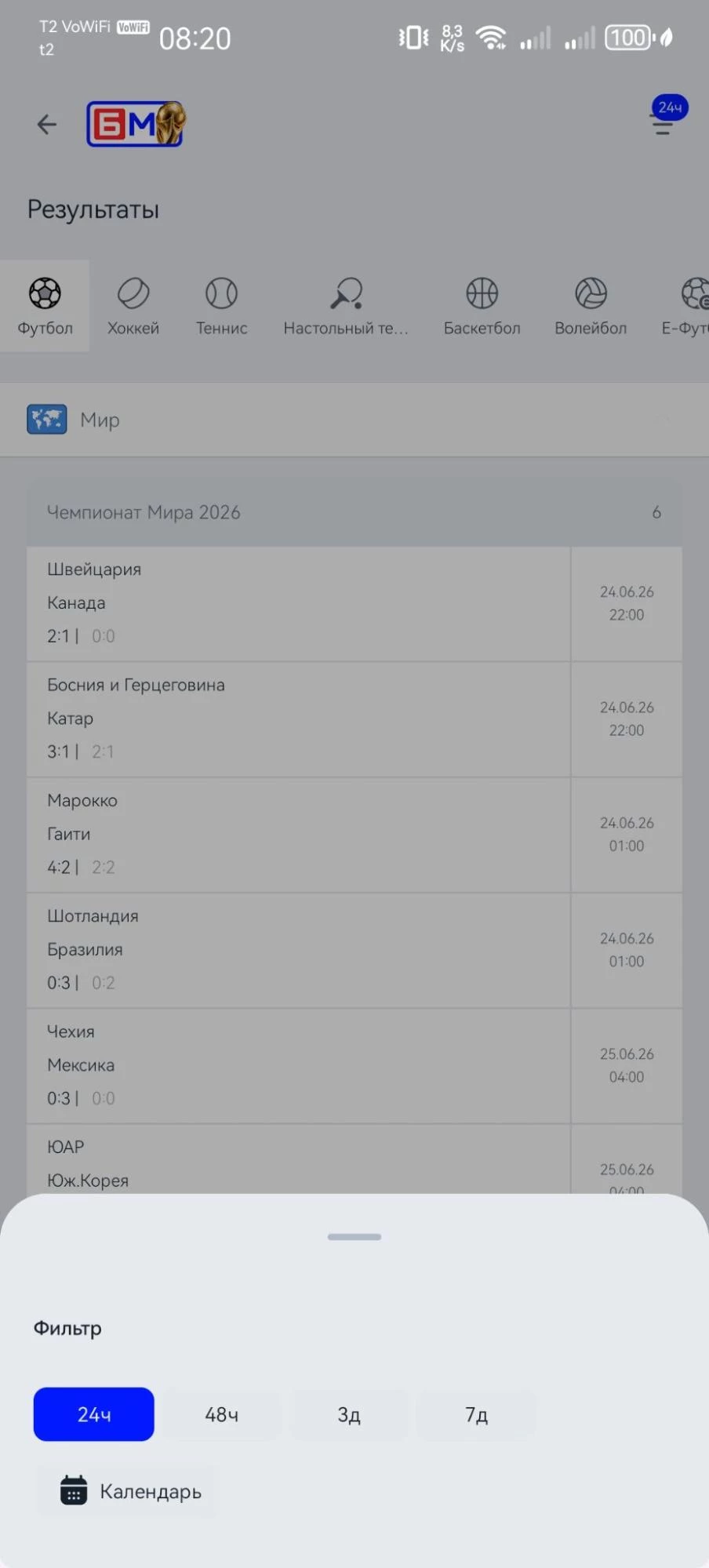Open the Баскетбол results tab
Image resolution: width=709 pixels, height=1568 pixels.
click(x=482, y=306)
